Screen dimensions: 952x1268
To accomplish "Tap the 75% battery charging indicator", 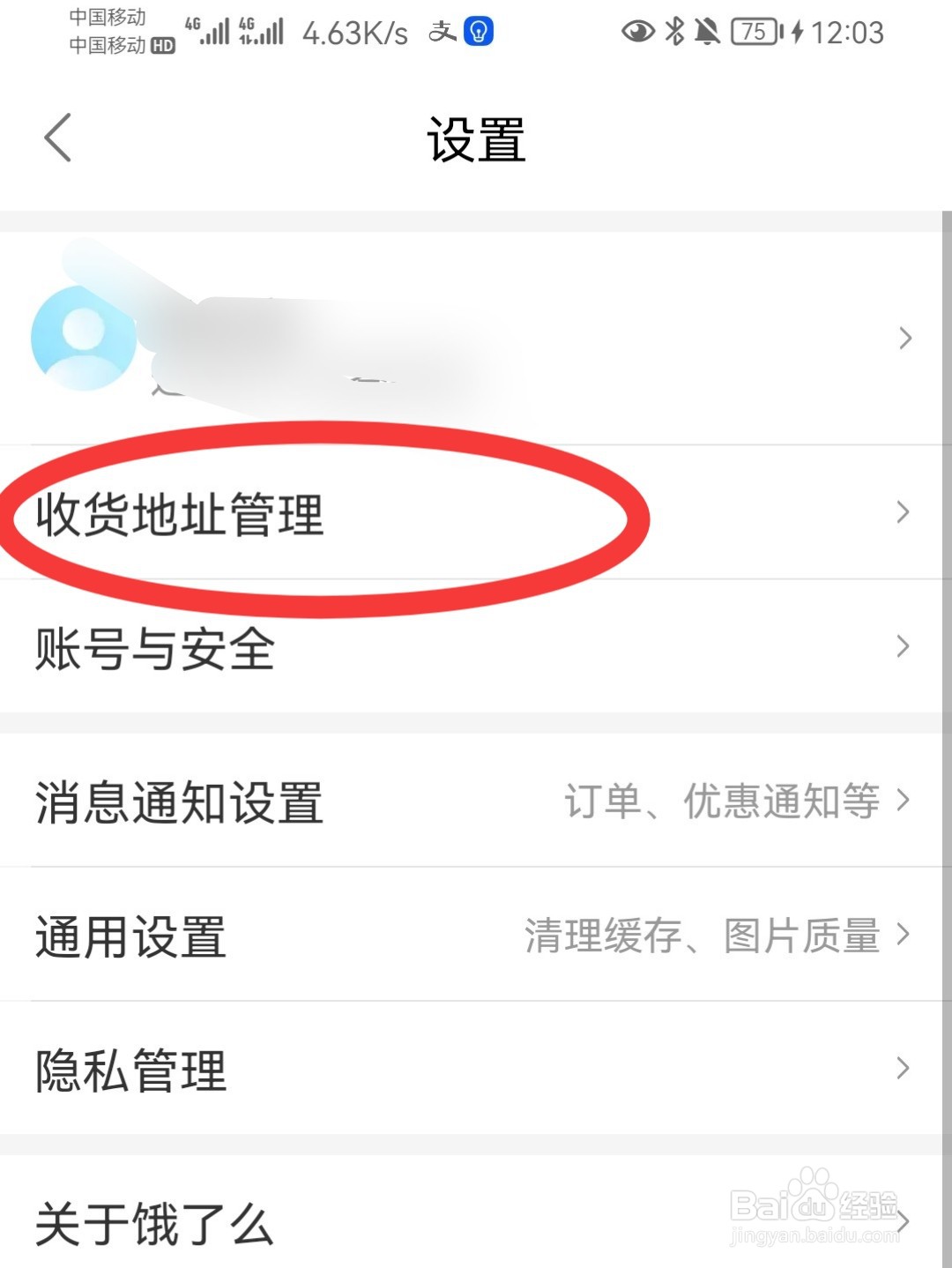I will coord(755,33).
